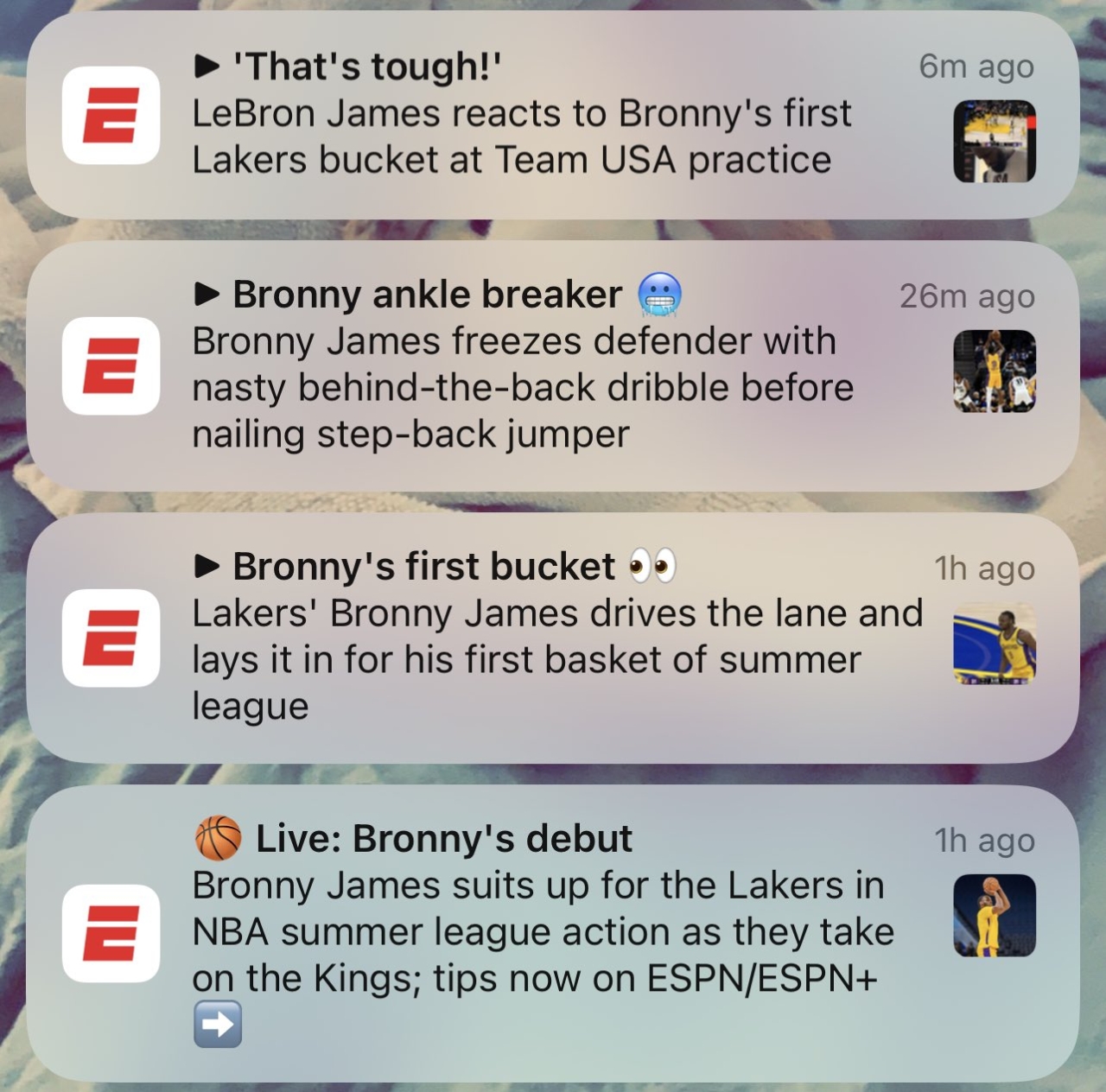Open the Bronny's first bucket notification
The width and height of the screenshot is (1106, 1092).
click(x=553, y=638)
